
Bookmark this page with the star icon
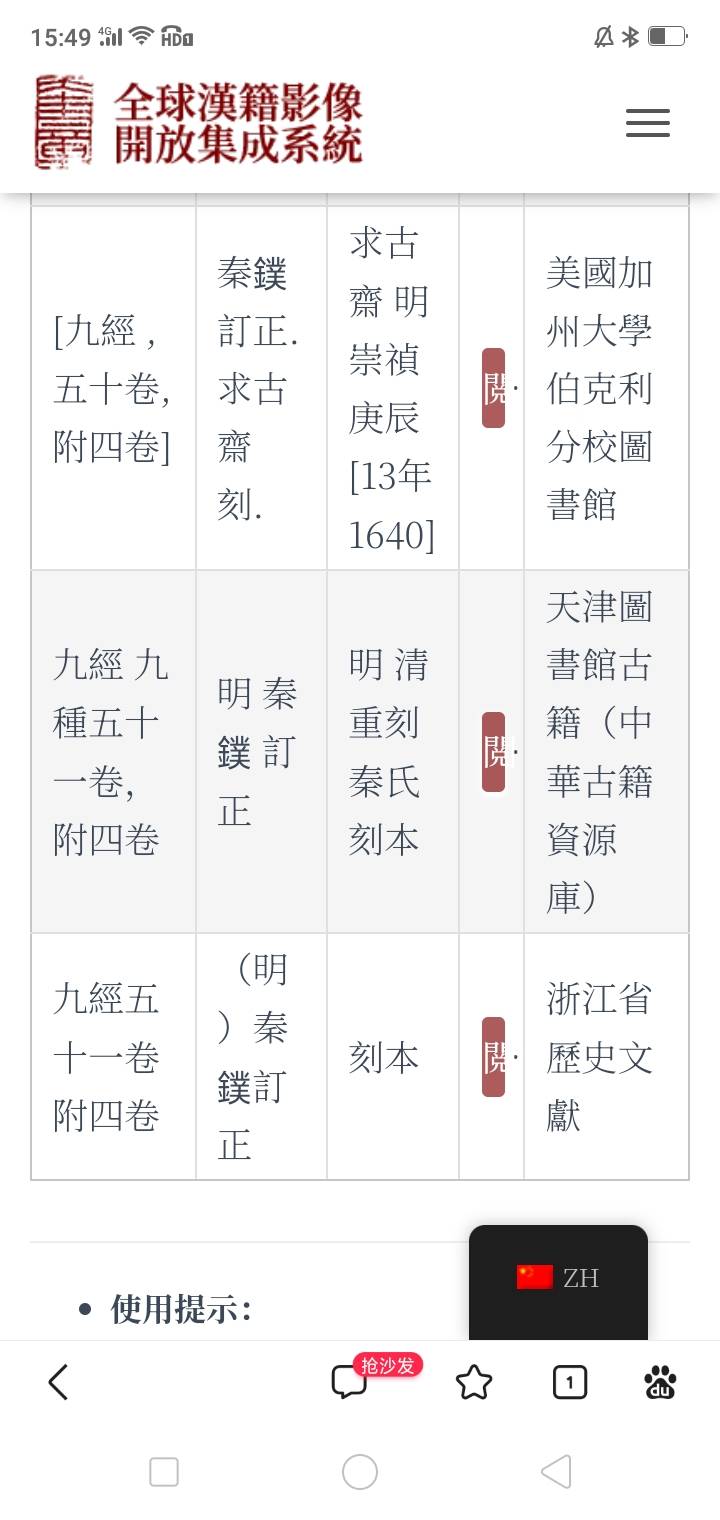coord(475,1383)
